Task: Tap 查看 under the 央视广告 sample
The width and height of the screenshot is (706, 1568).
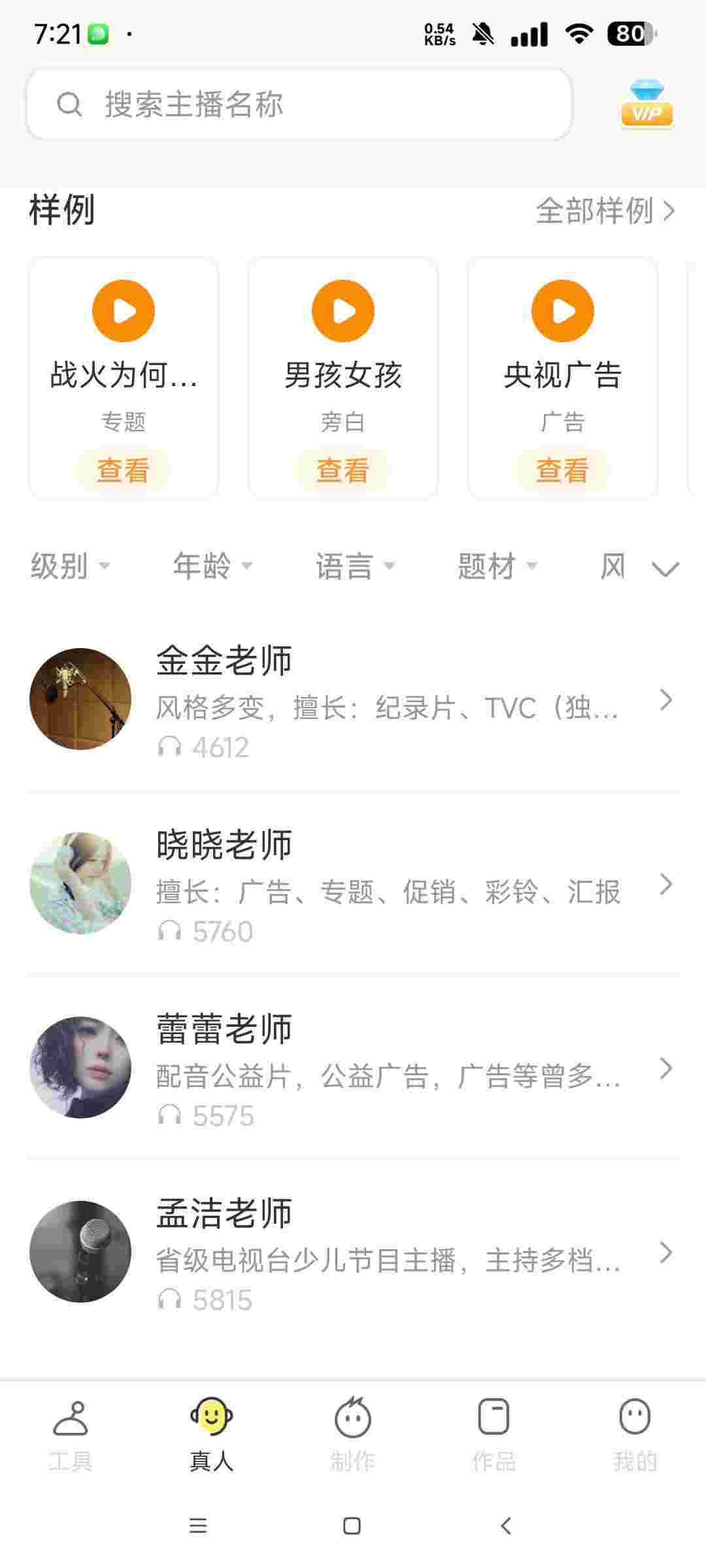Action: (x=563, y=470)
